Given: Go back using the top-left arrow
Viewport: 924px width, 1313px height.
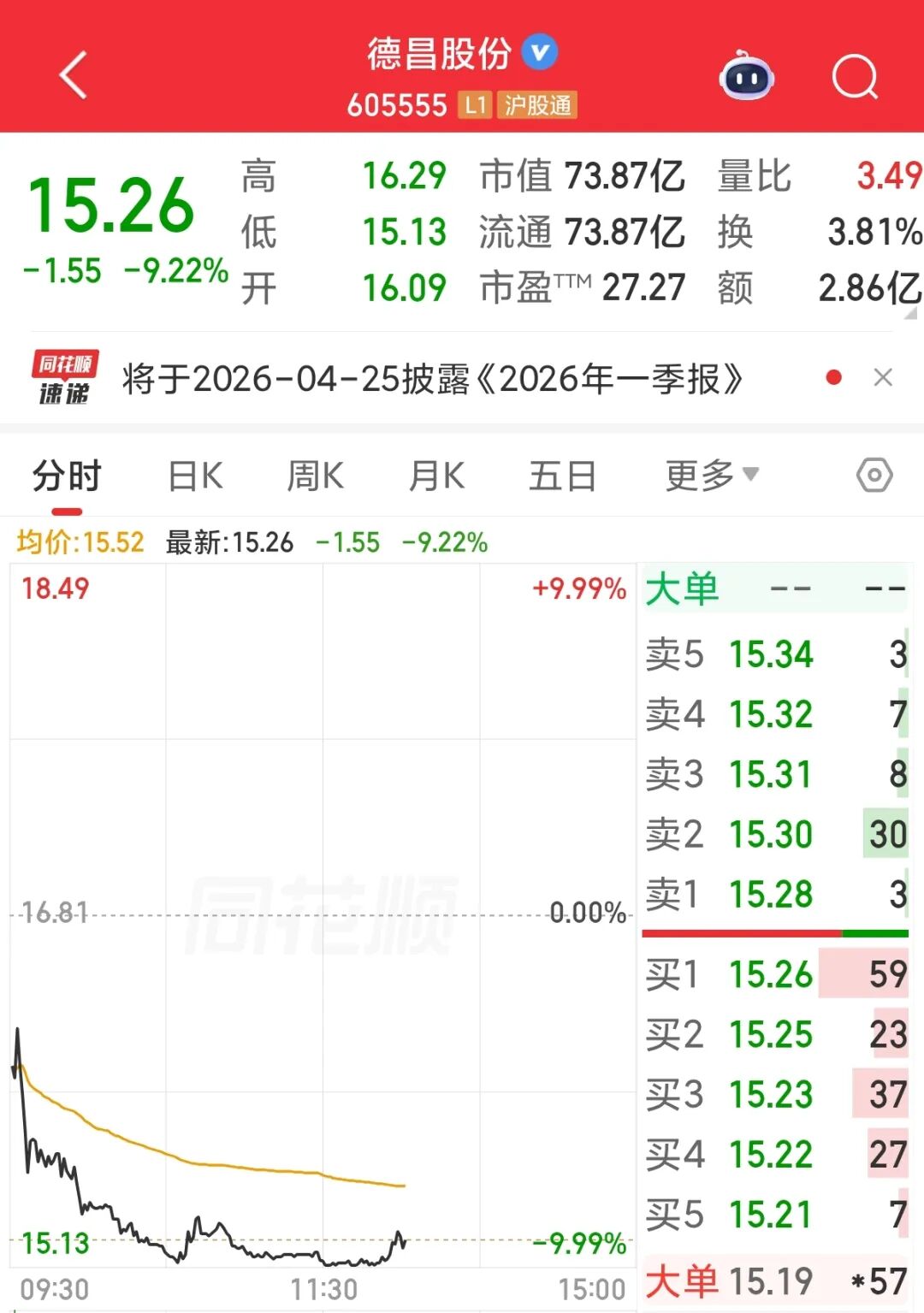Looking at the screenshot, I should (x=74, y=75).
